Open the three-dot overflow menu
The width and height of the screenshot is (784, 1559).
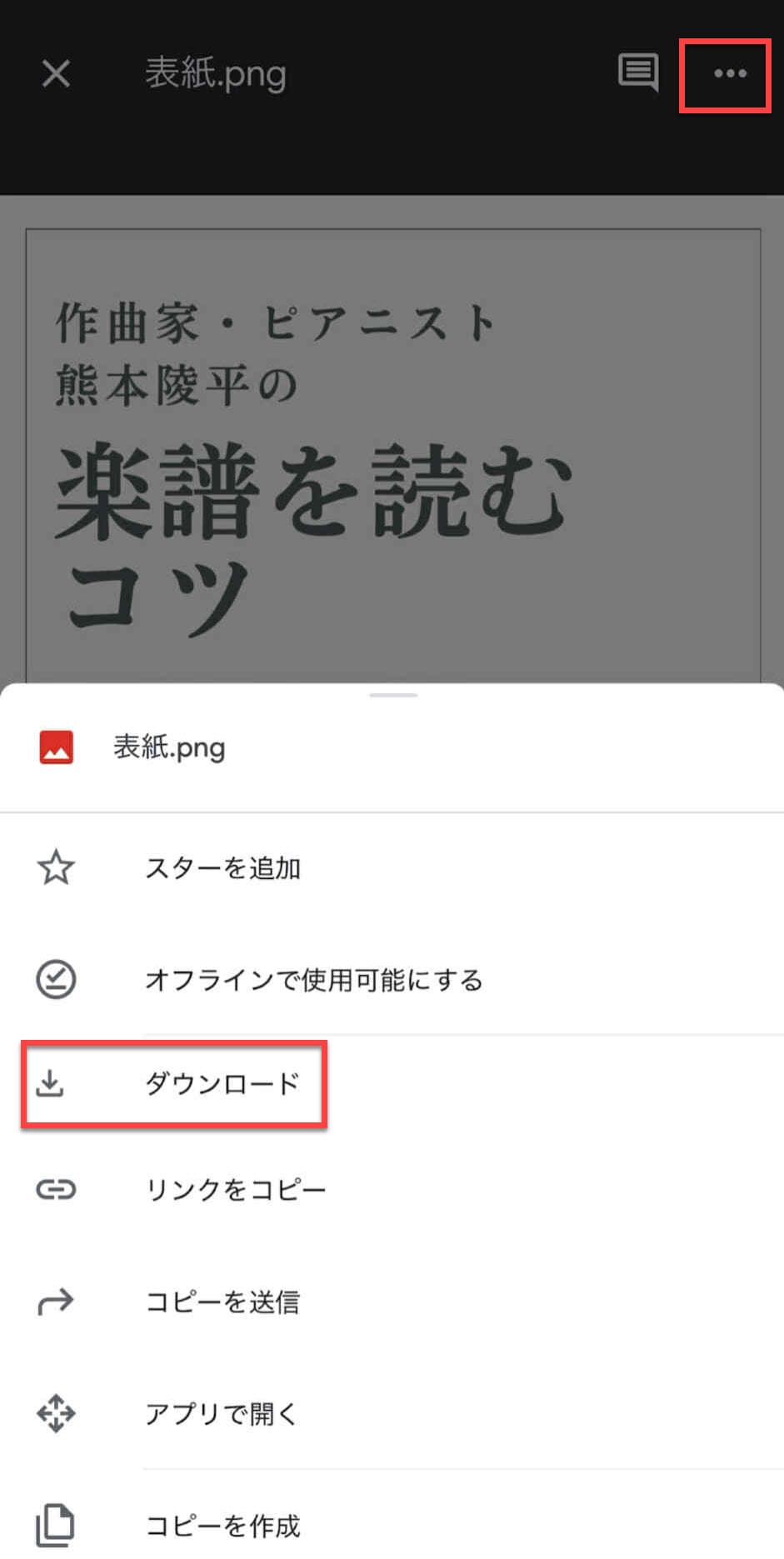pos(729,73)
